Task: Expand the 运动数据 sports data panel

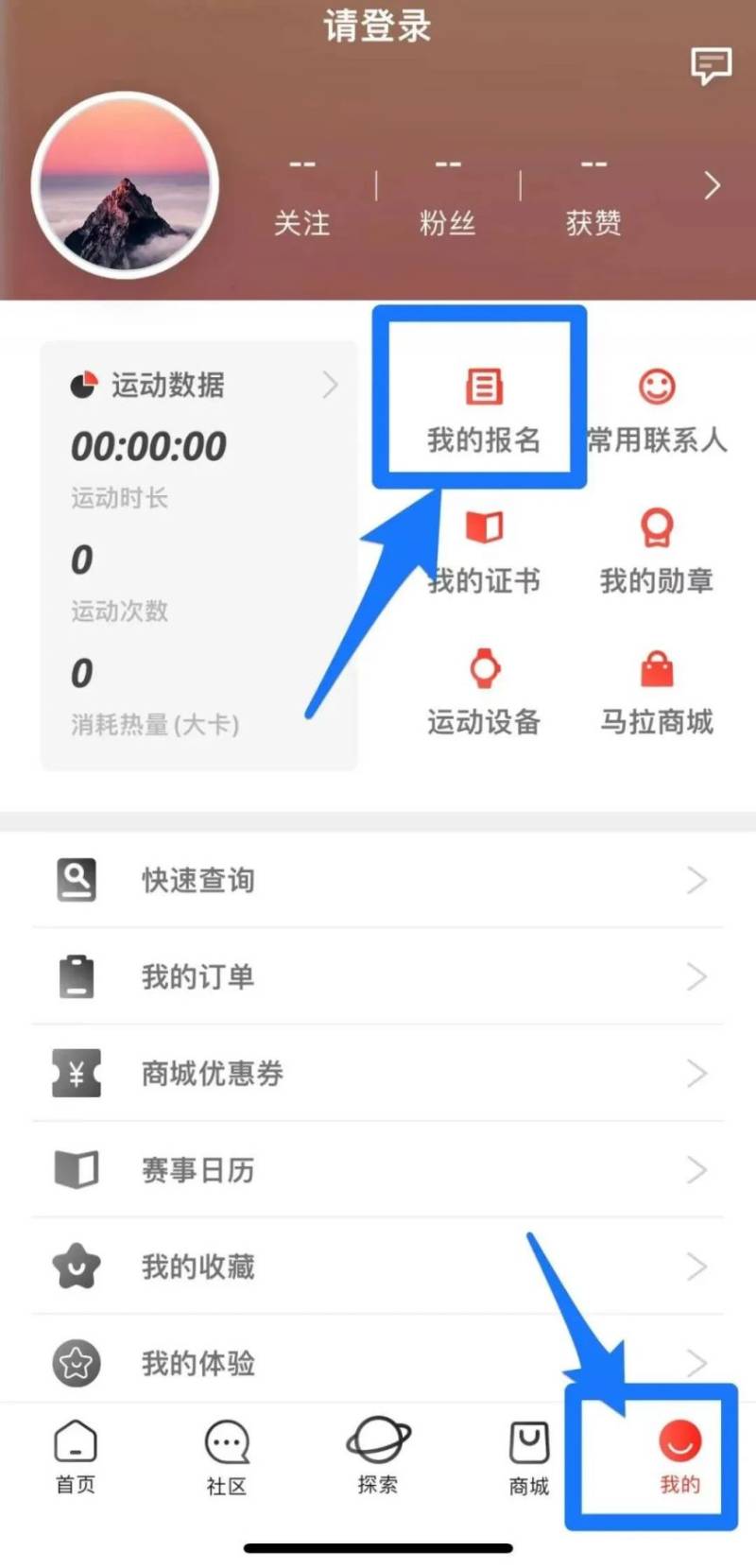Action: [329, 385]
